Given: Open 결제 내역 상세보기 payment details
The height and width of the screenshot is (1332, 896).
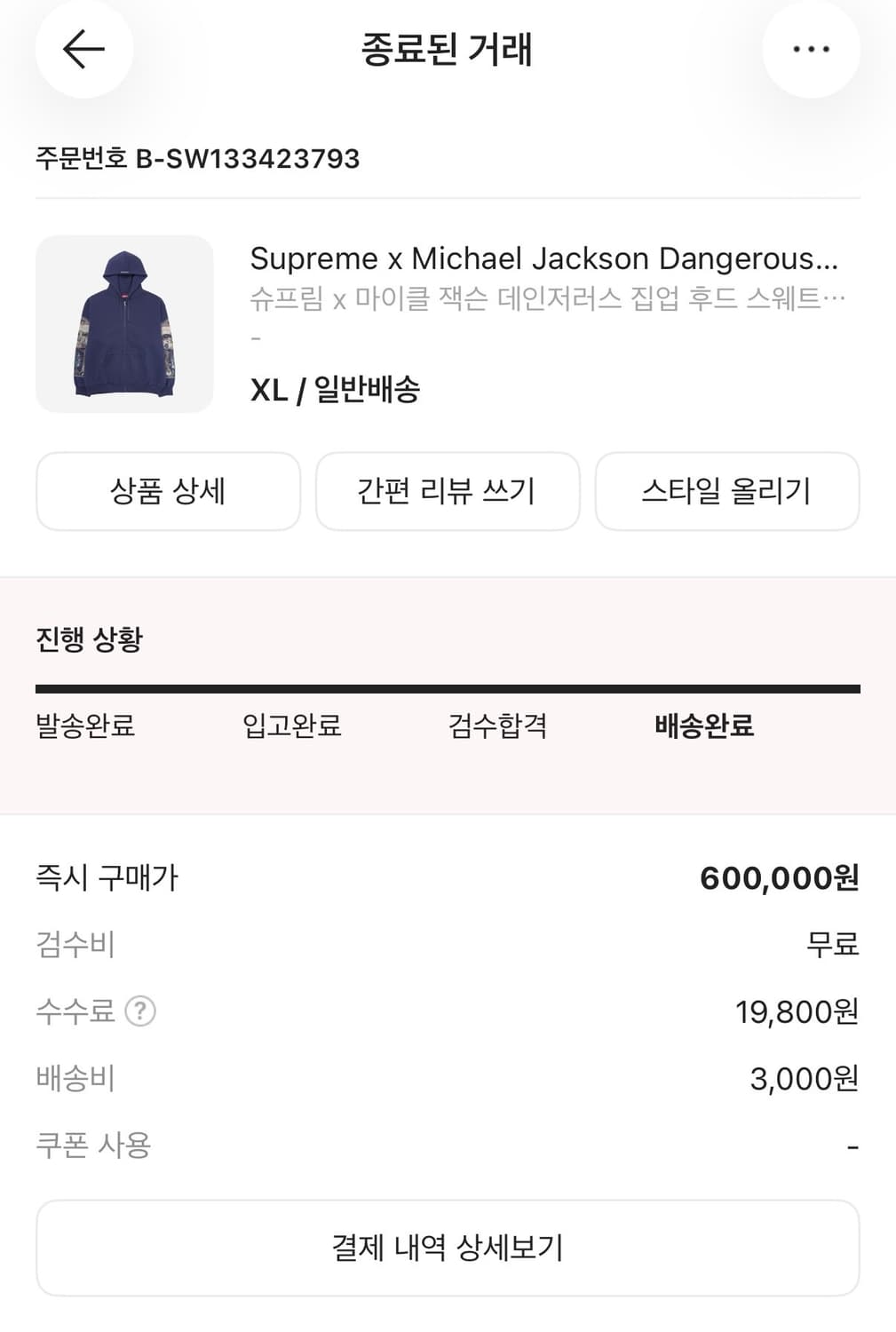Looking at the screenshot, I should coord(448,1247).
